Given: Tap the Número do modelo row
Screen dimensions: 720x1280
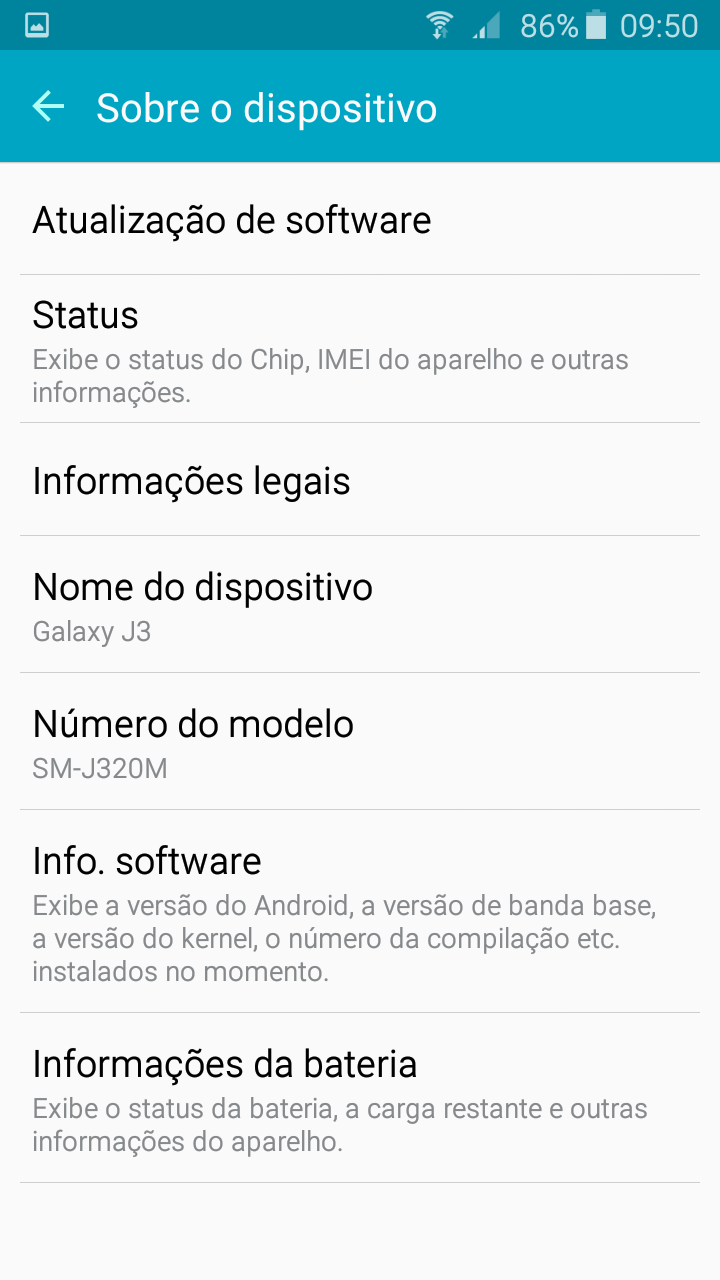Looking at the screenshot, I should (360, 741).
